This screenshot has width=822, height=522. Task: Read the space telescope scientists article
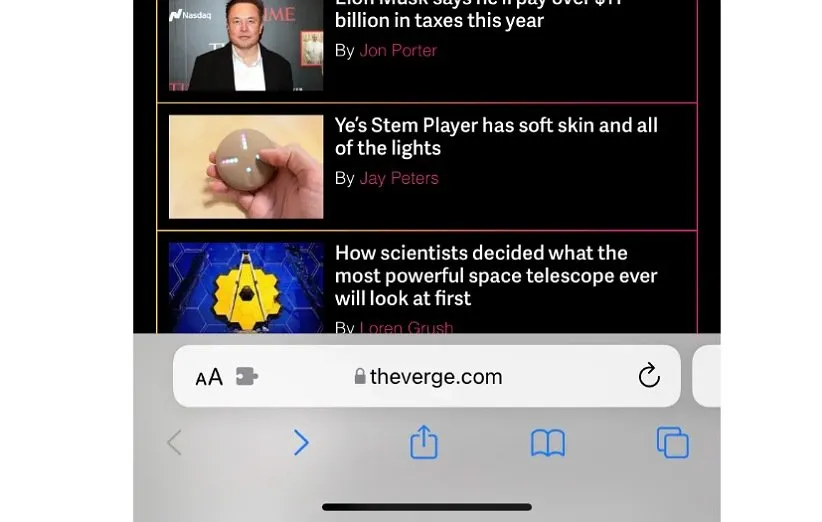point(496,275)
